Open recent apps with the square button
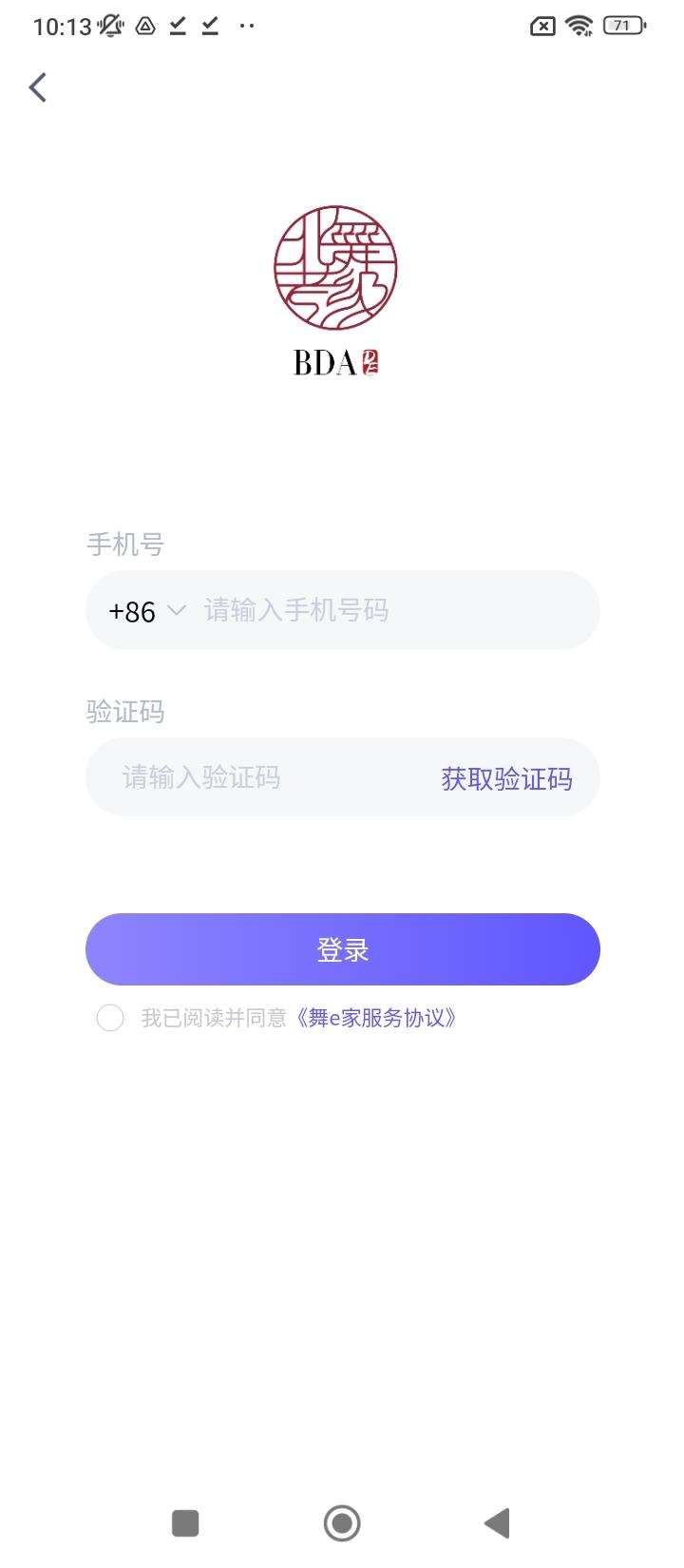The image size is (684, 1568). tap(184, 1522)
